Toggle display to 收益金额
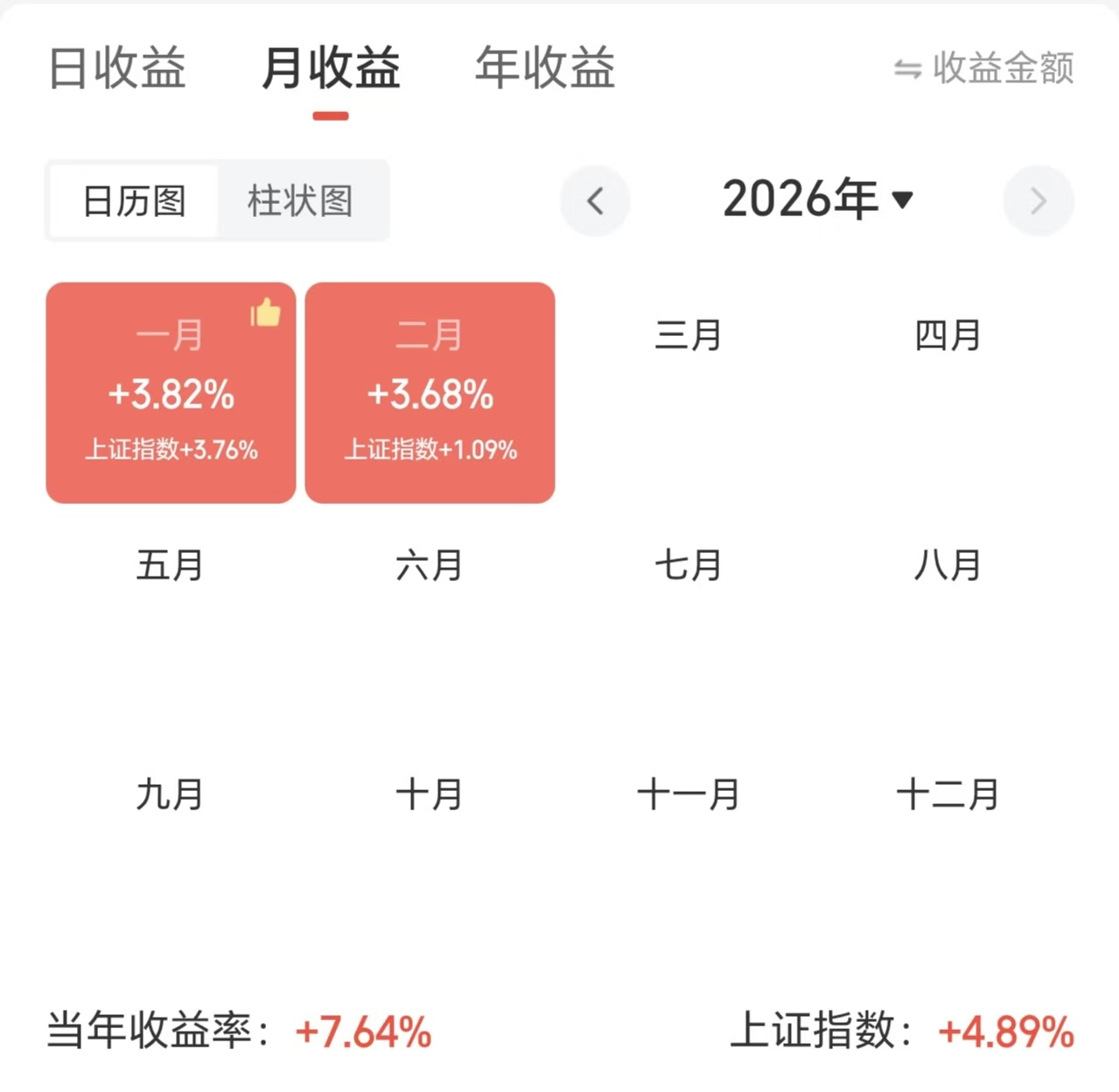The height and width of the screenshot is (1092, 1119). (x=983, y=68)
